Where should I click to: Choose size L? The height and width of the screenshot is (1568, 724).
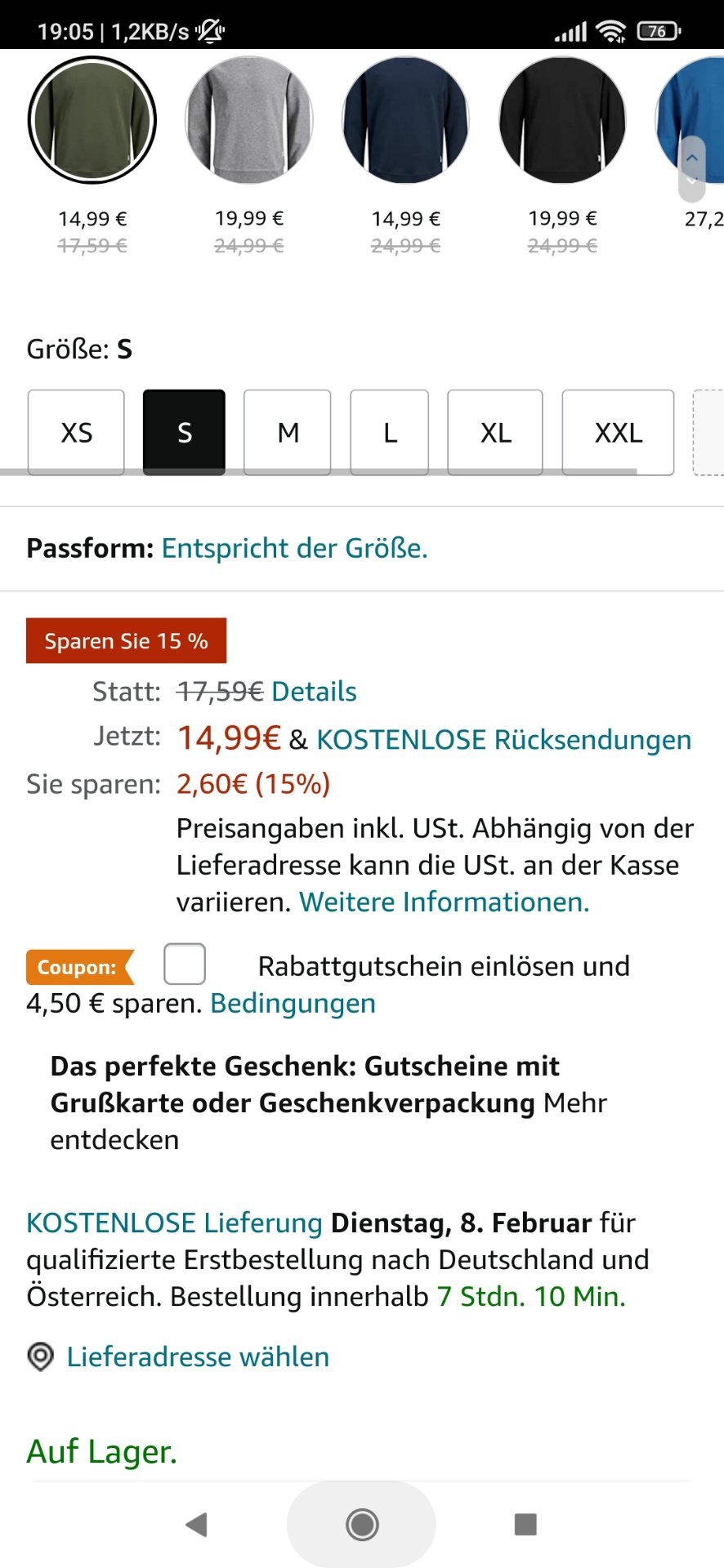[x=390, y=432]
